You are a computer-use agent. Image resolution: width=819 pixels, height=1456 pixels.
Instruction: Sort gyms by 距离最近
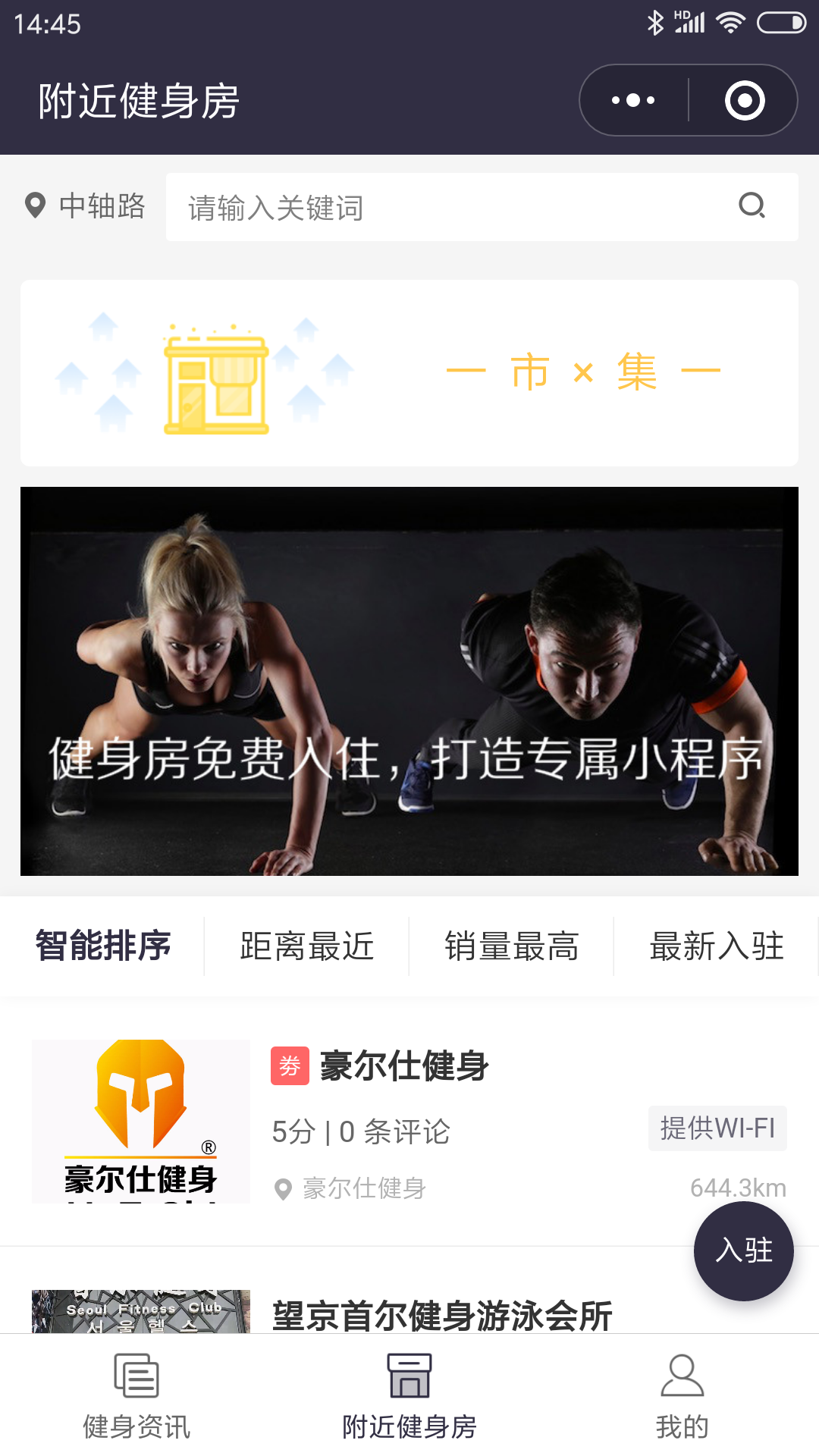coord(307,946)
